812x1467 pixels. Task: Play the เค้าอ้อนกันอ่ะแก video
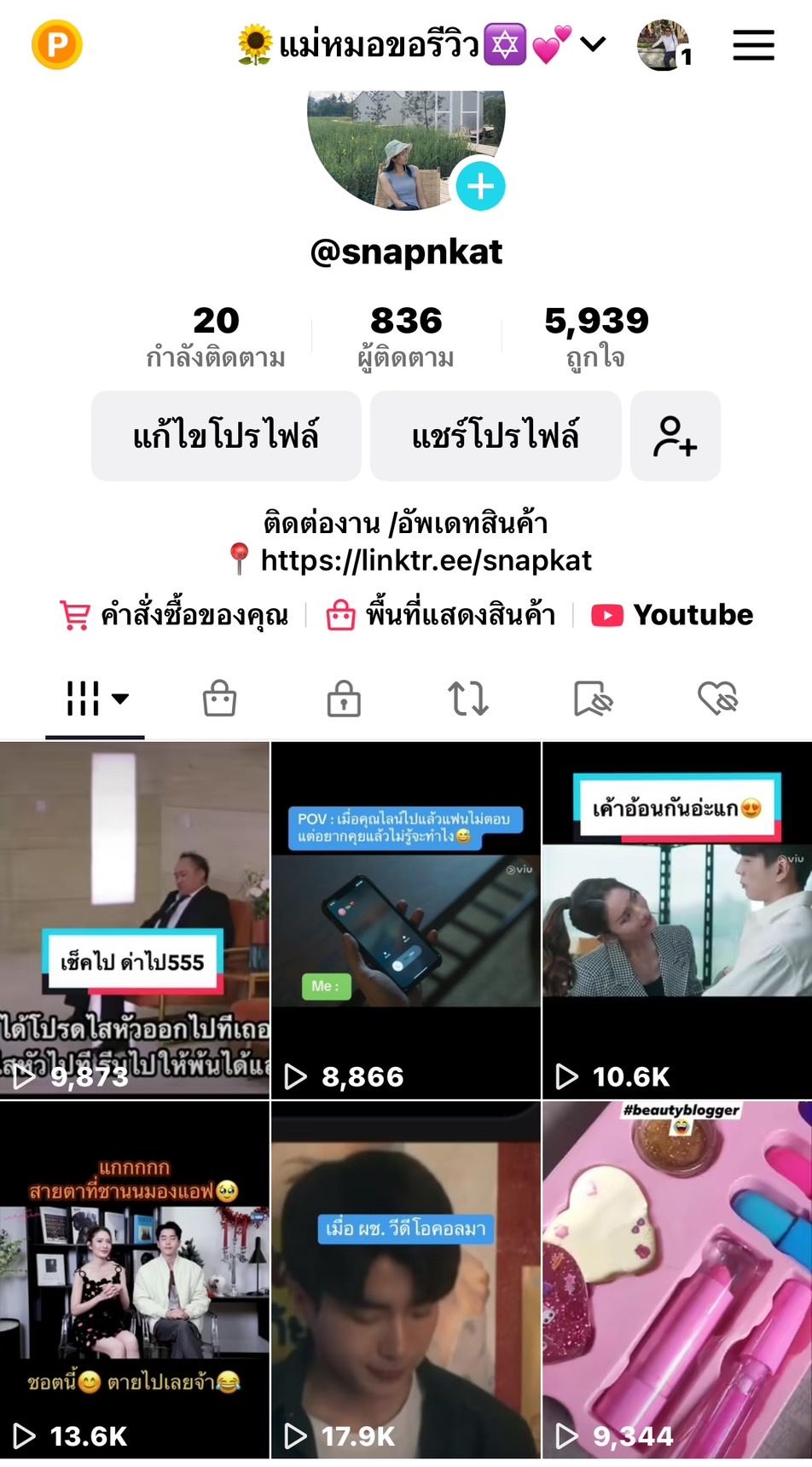(677, 919)
